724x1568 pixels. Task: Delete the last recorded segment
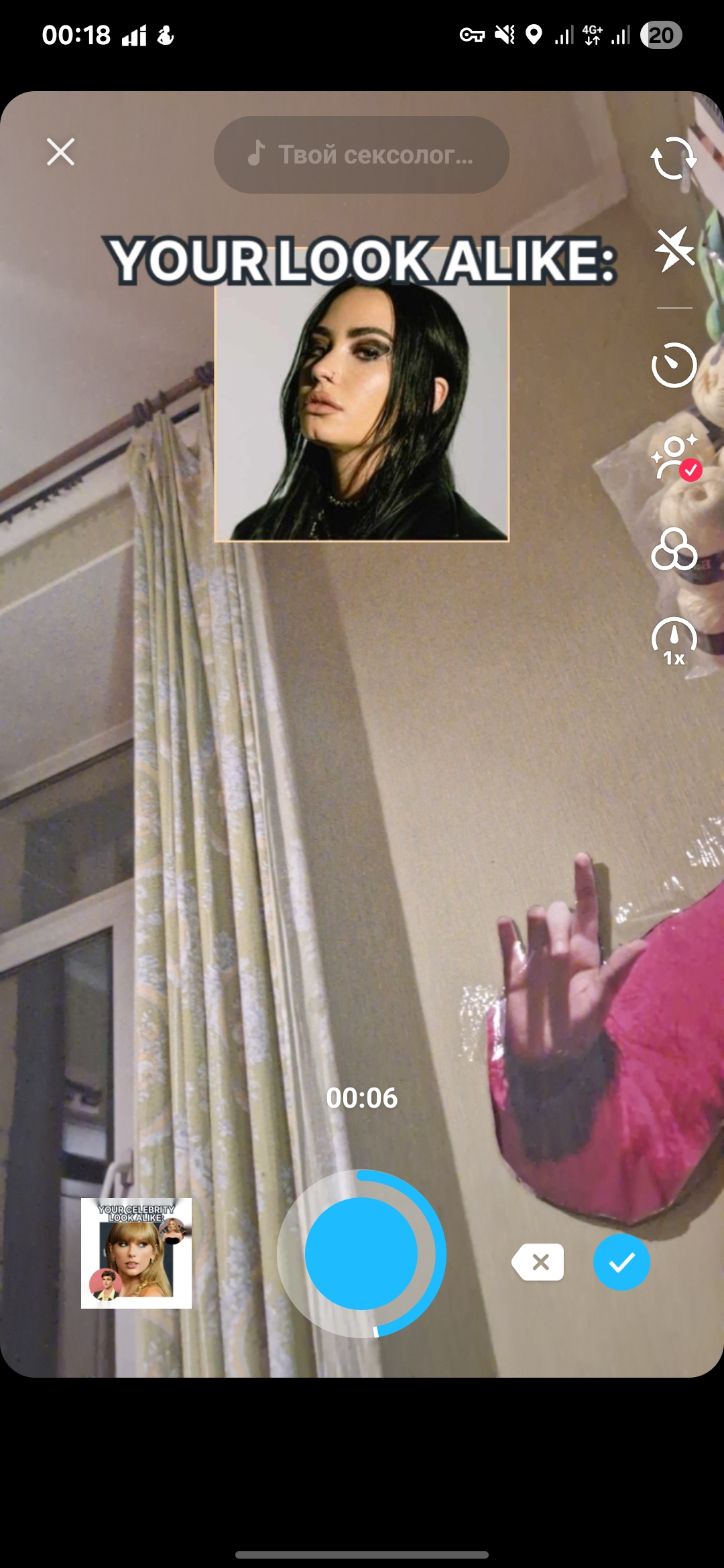pyautogui.click(x=538, y=1262)
